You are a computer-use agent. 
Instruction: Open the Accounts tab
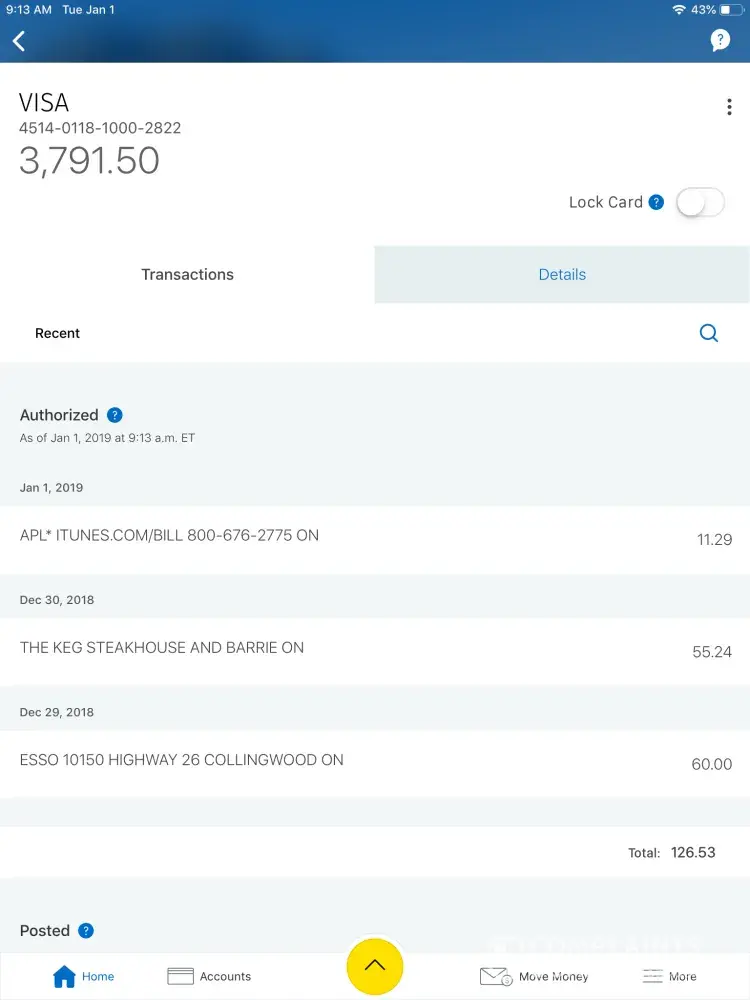209,976
